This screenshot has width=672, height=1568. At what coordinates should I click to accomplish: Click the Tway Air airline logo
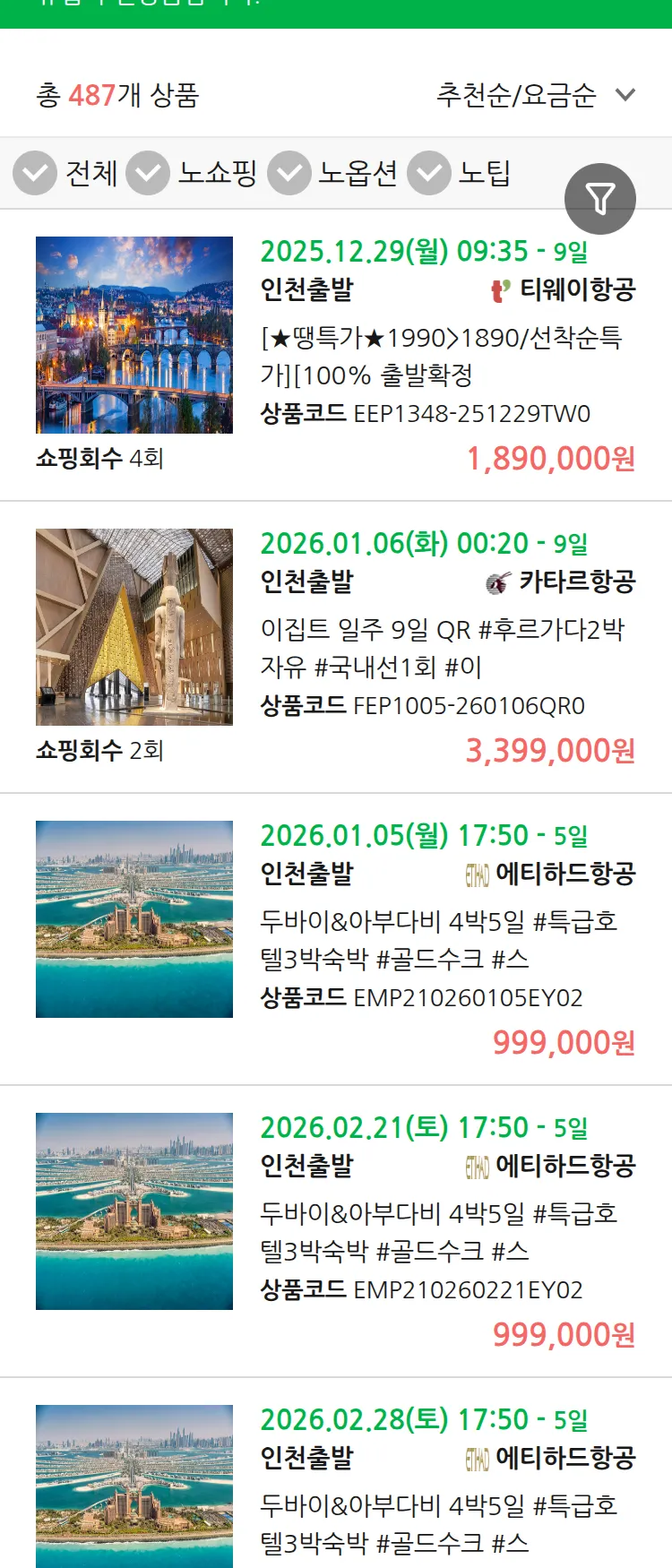tap(499, 289)
